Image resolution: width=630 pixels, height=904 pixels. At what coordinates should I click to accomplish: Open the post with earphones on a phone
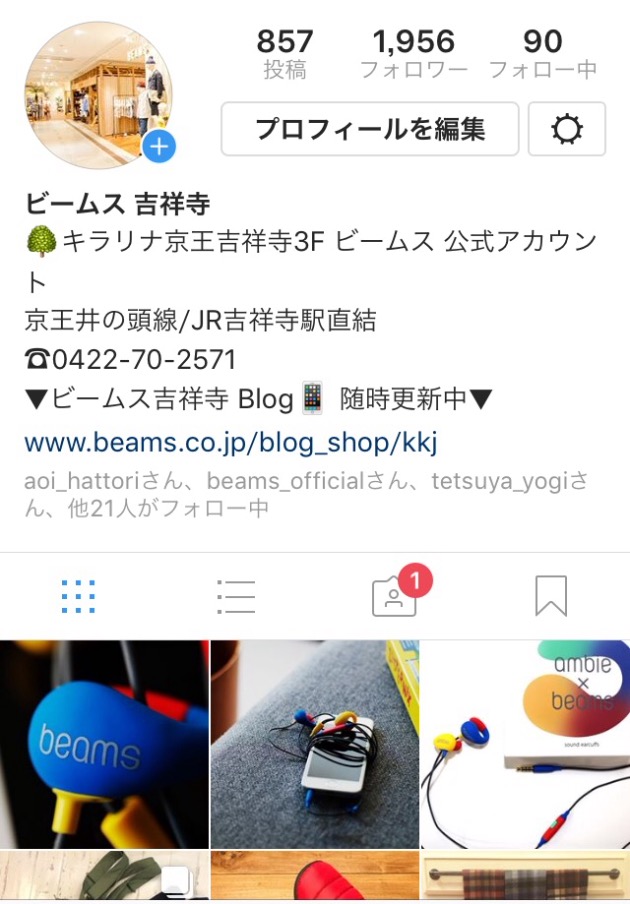(314, 744)
